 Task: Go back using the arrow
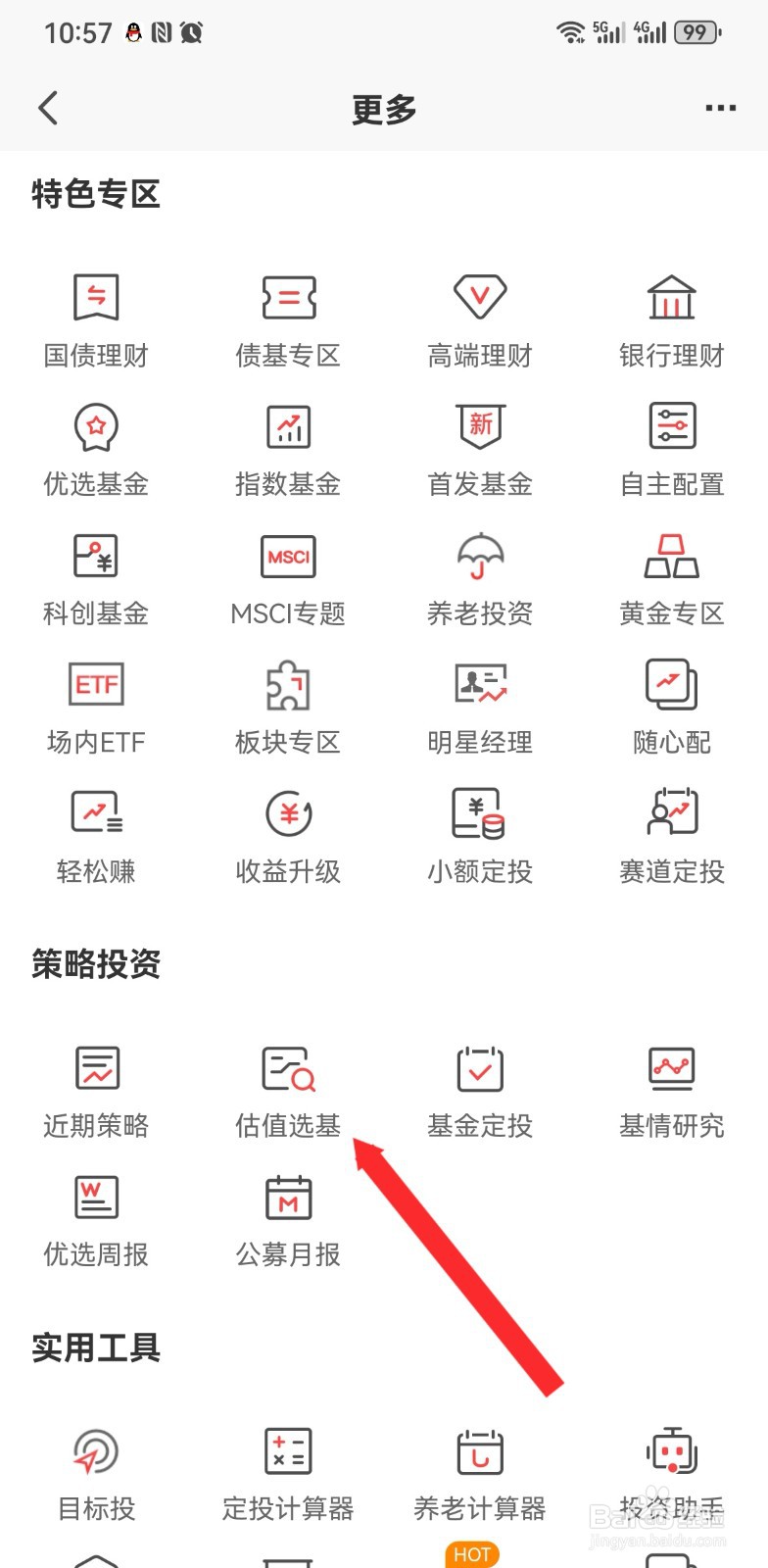pyautogui.click(x=48, y=108)
